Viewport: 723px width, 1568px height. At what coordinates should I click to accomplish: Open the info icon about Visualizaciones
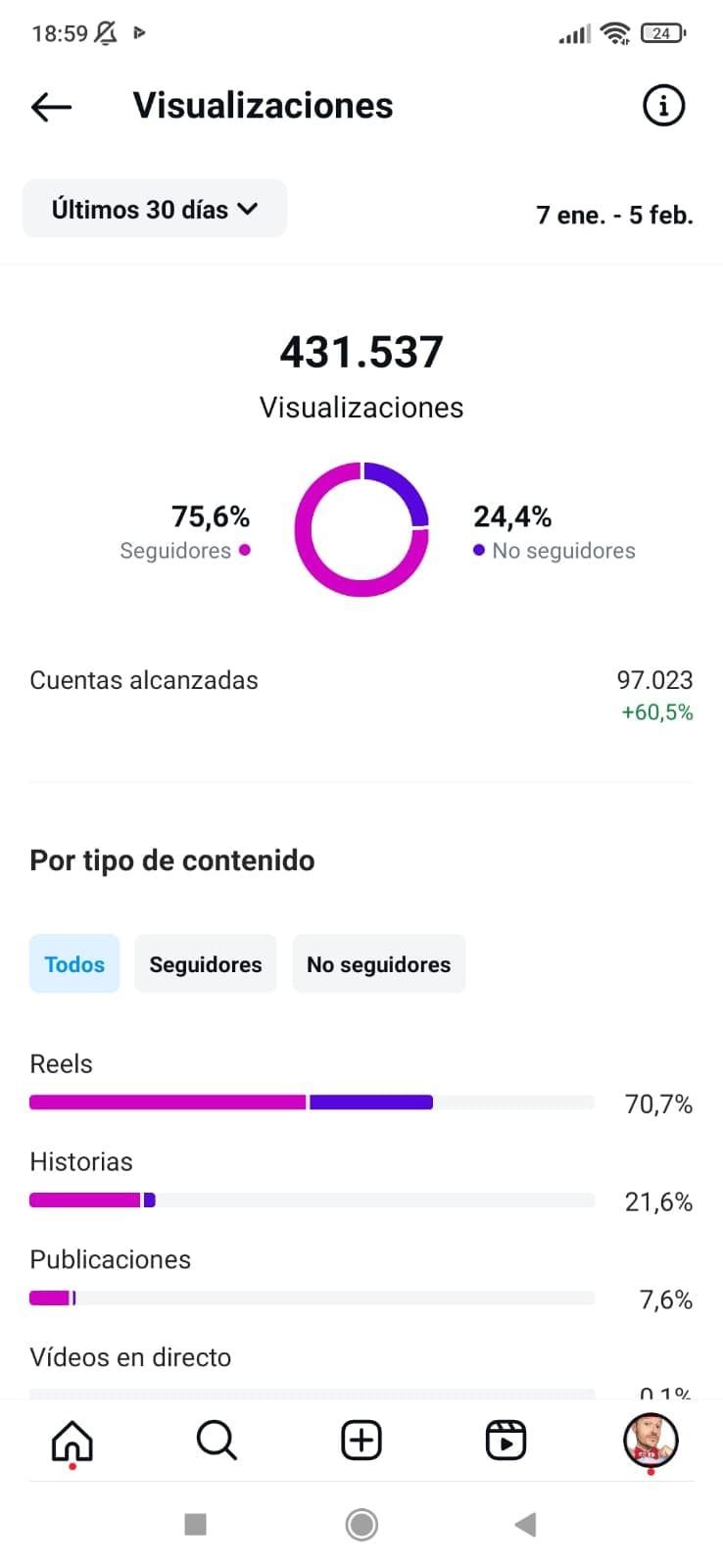[x=663, y=105]
